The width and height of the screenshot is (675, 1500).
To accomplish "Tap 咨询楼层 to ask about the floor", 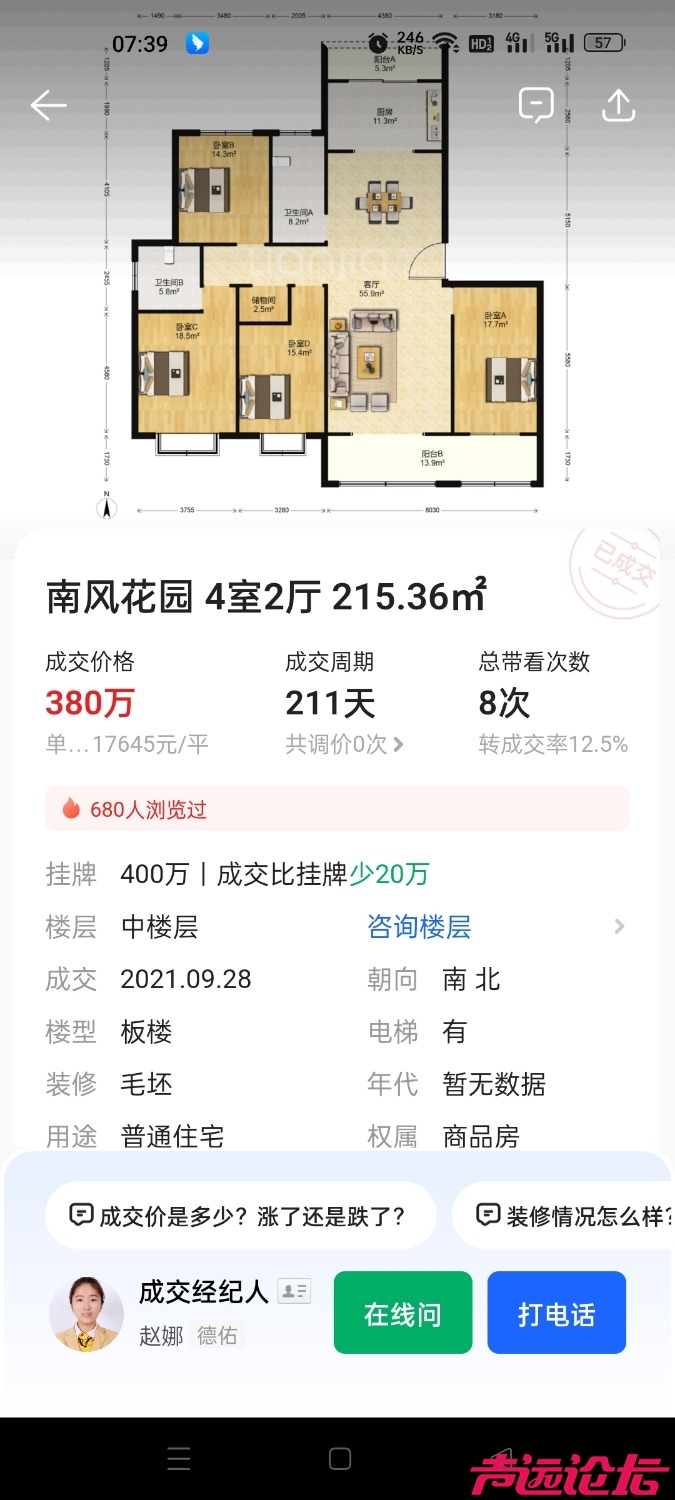I will pyautogui.click(x=419, y=927).
